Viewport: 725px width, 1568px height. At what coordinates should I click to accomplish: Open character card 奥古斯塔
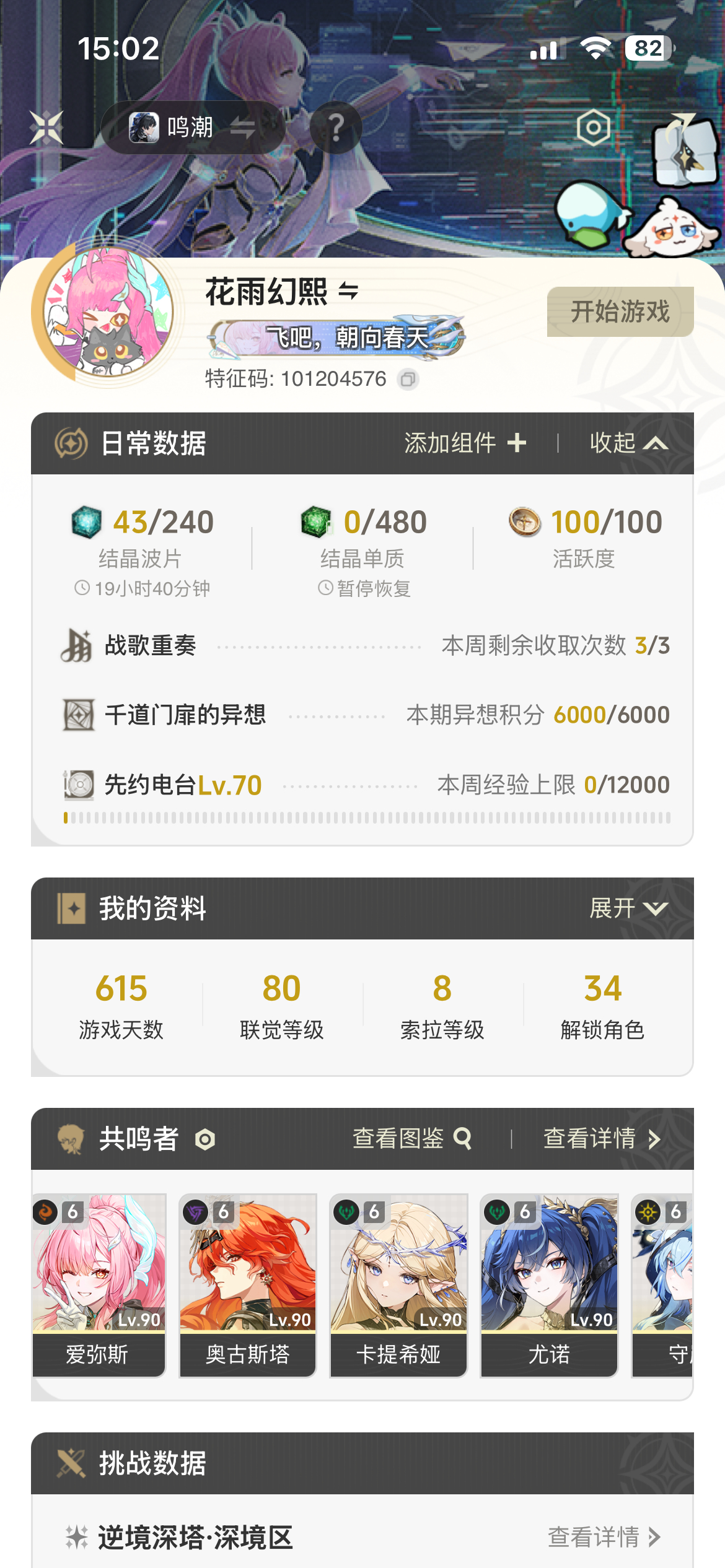(x=248, y=1285)
